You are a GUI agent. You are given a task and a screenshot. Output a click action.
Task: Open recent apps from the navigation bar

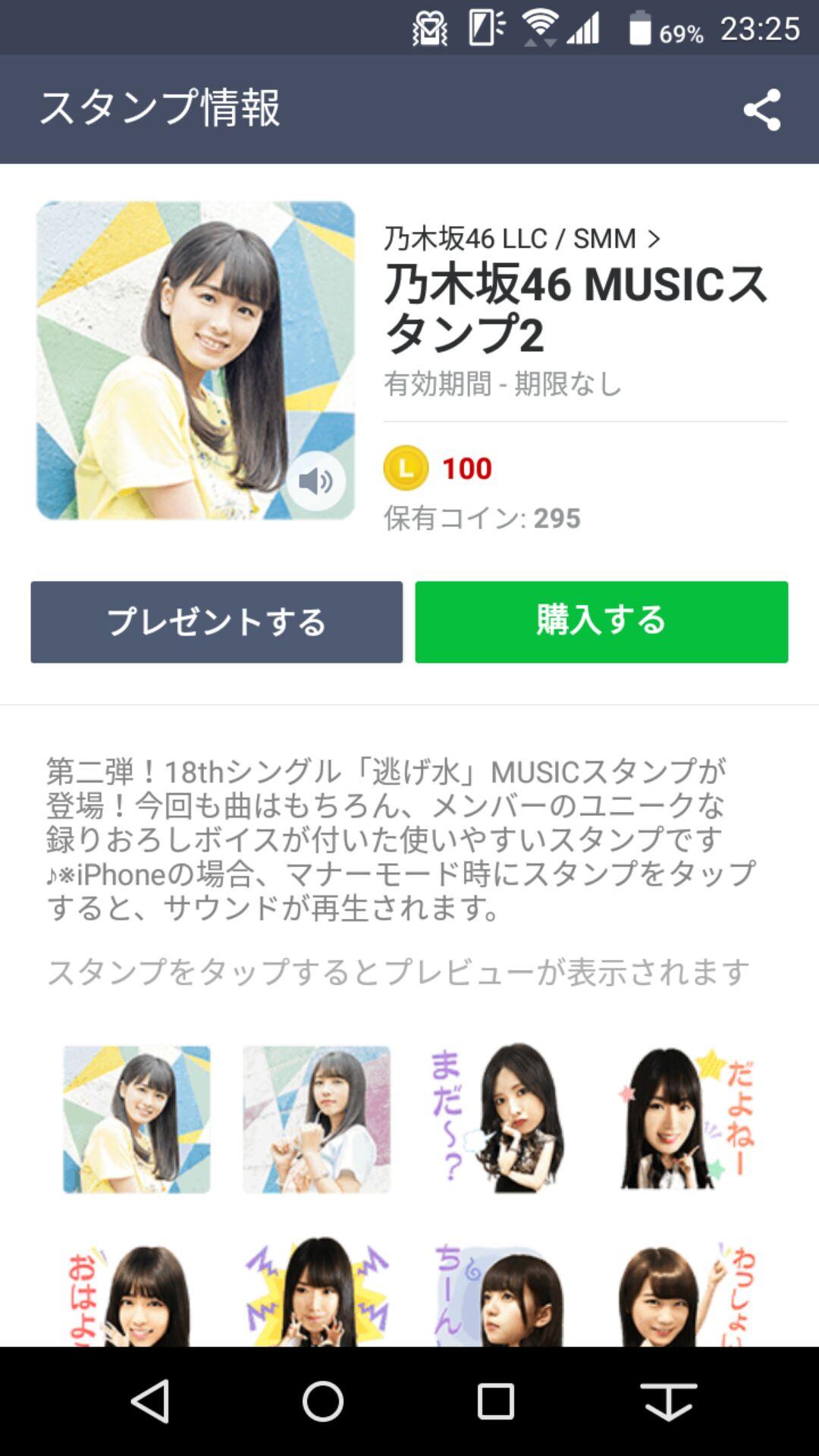point(495,1401)
